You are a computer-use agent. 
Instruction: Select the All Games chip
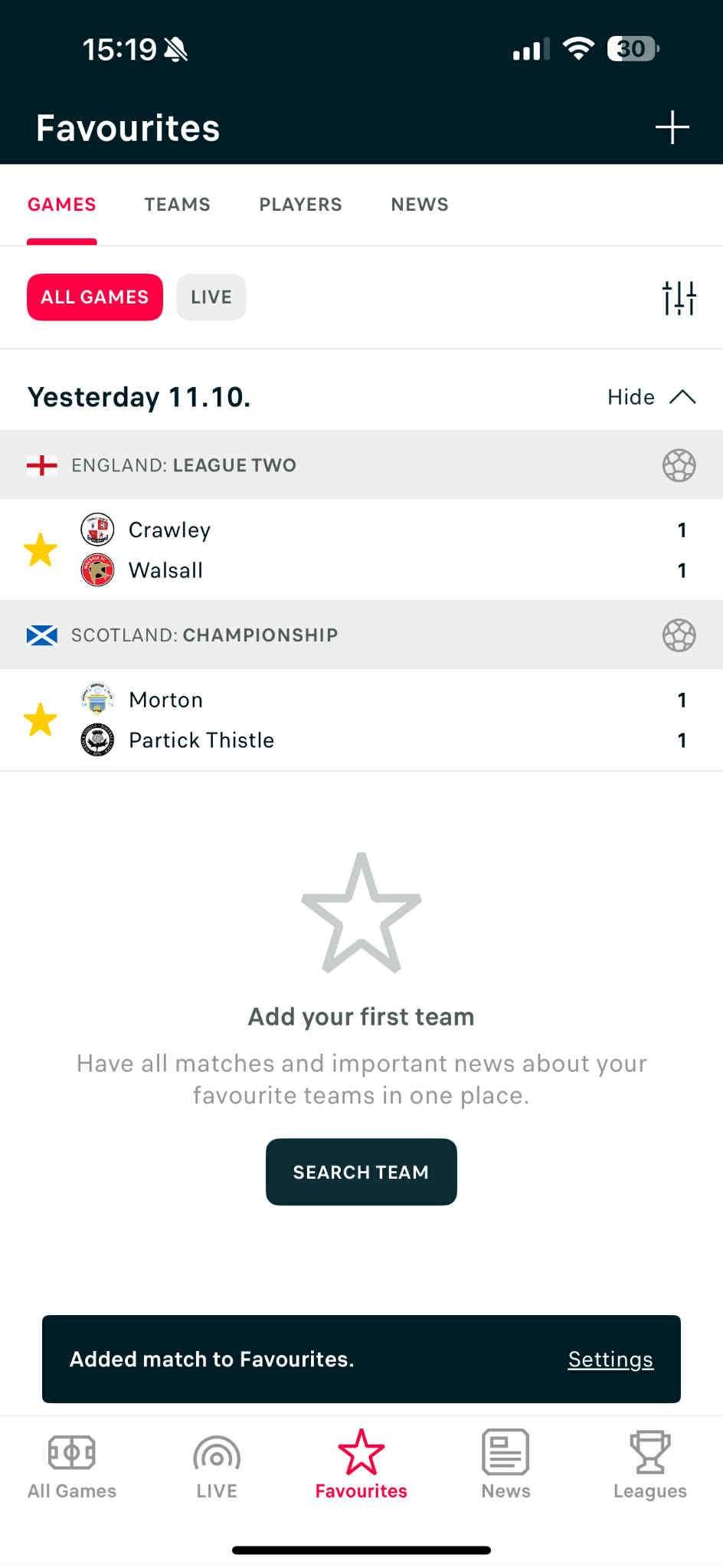95,297
